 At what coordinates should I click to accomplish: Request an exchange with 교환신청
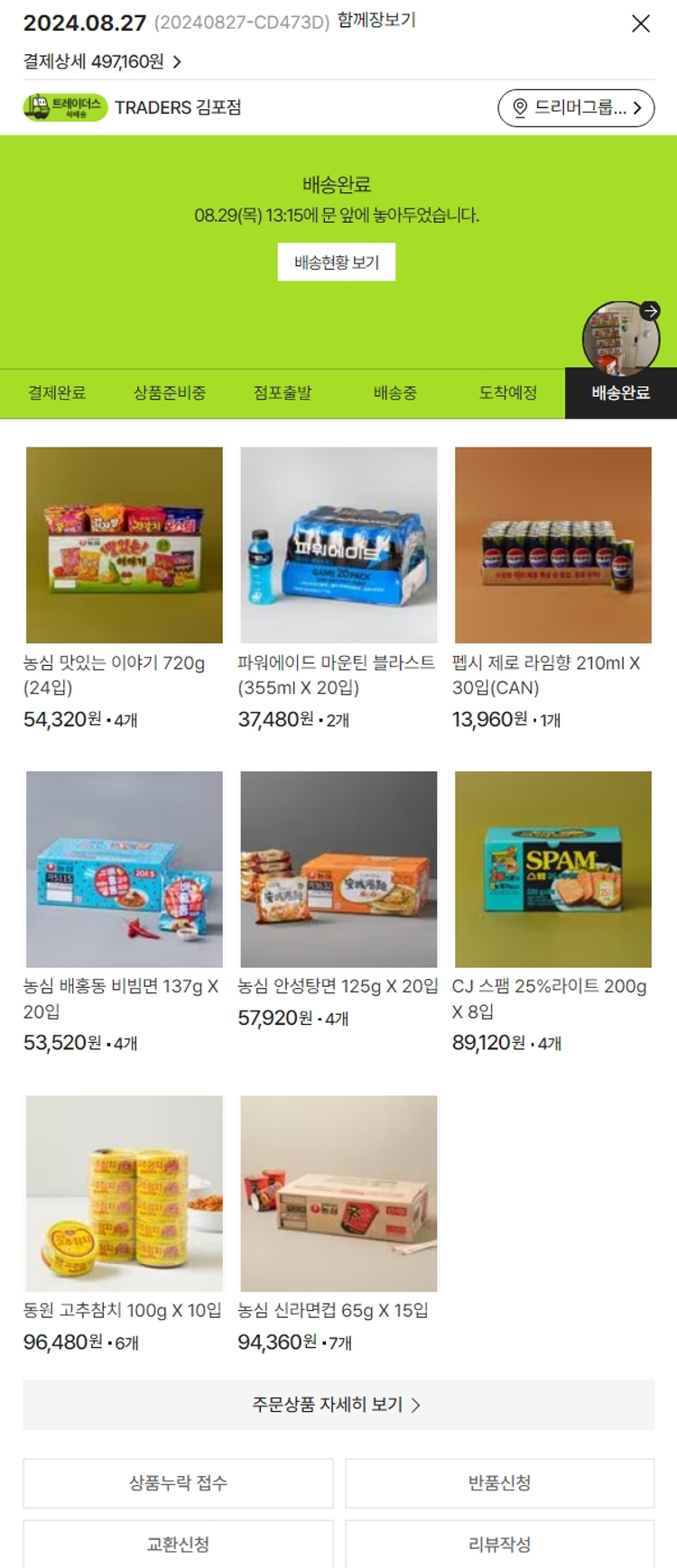178,1545
